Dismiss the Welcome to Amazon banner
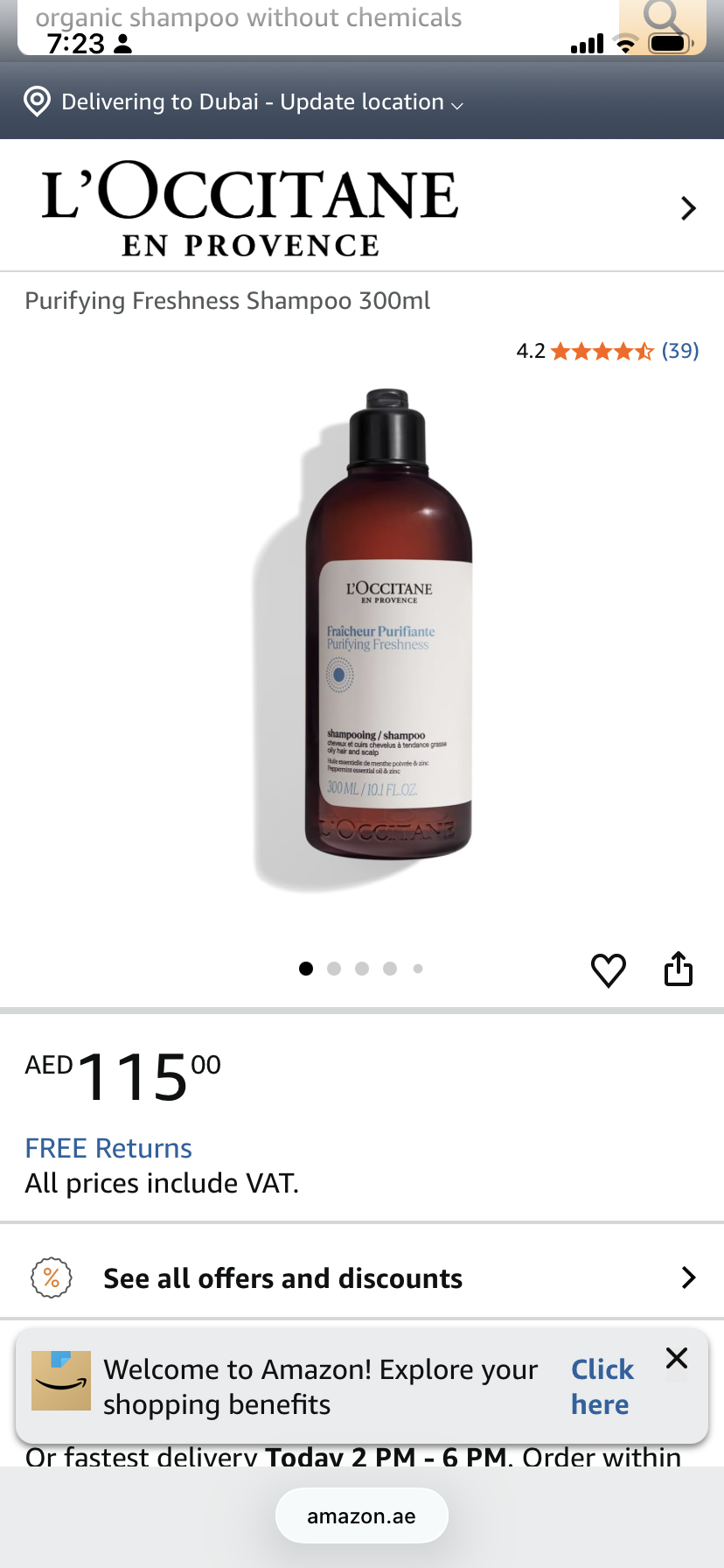 (677, 1358)
